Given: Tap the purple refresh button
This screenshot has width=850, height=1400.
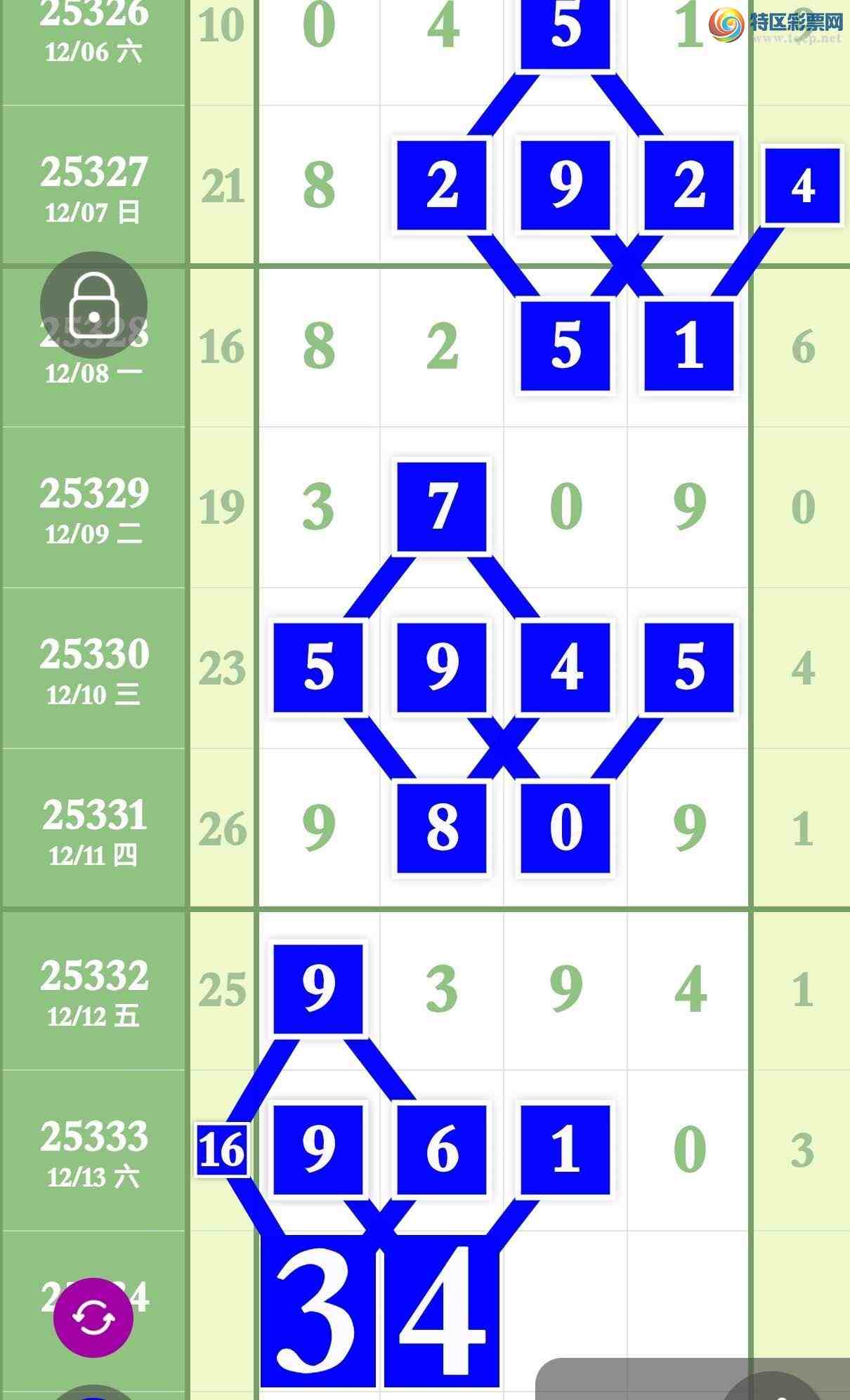Looking at the screenshot, I should click(93, 1318).
